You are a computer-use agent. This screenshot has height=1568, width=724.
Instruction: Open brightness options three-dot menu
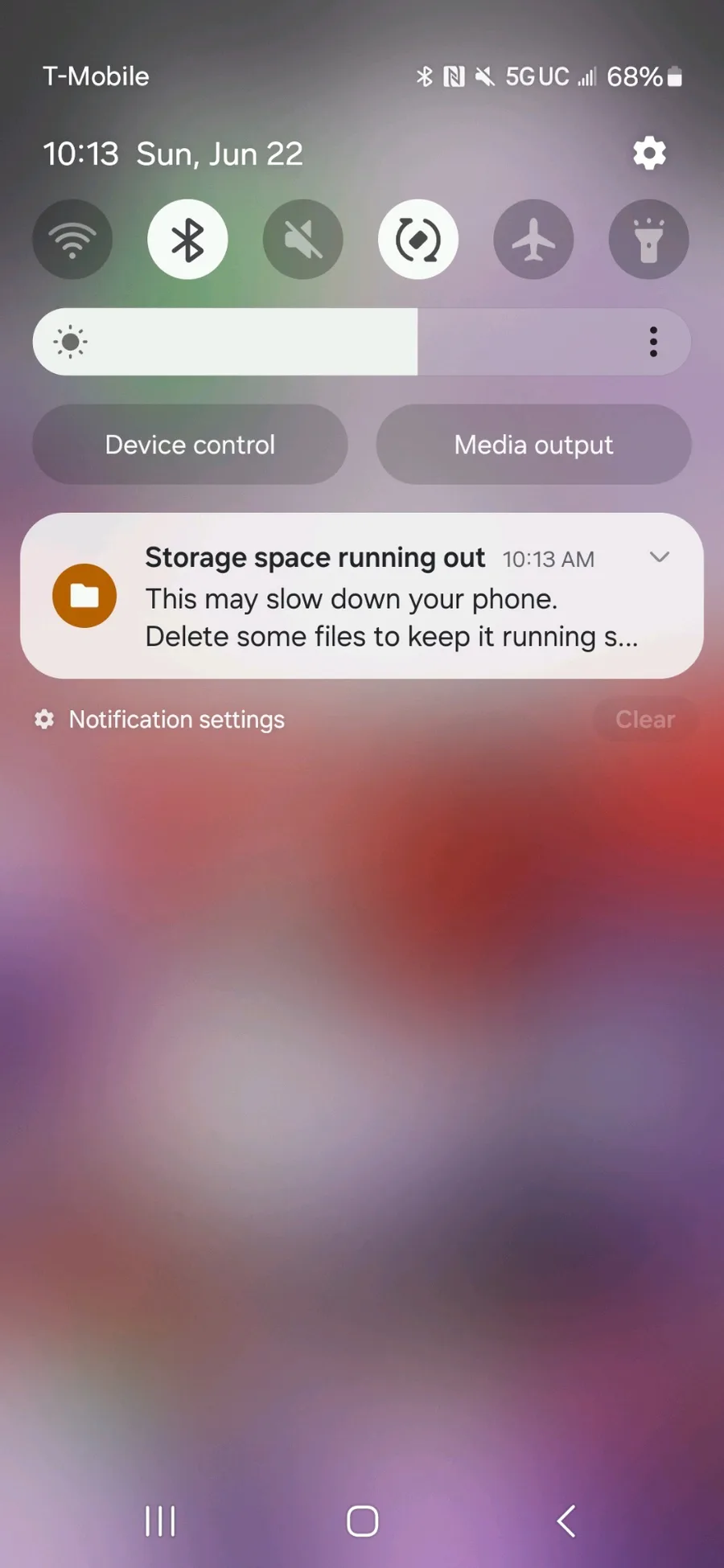click(x=653, y=342)
